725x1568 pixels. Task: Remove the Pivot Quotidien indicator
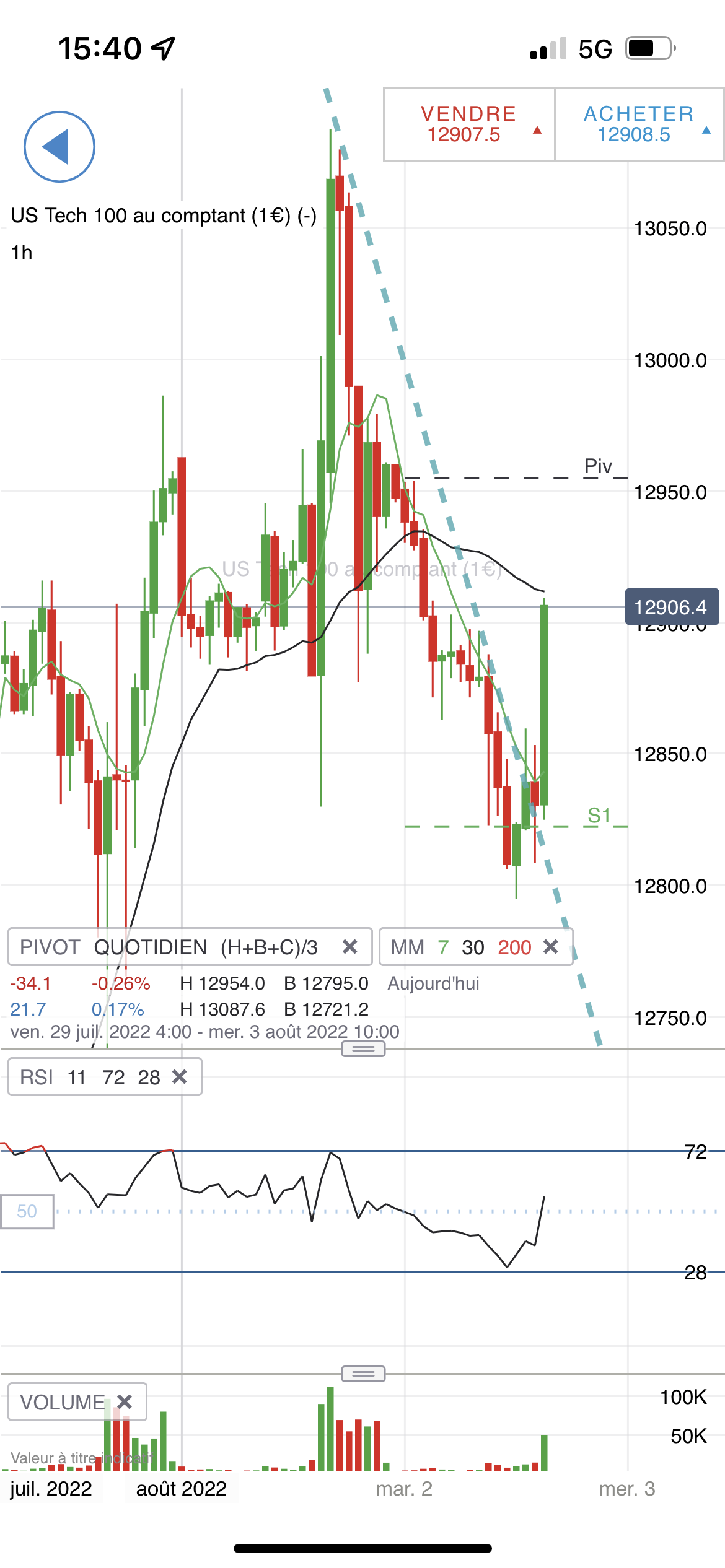(x=350, y=947)
